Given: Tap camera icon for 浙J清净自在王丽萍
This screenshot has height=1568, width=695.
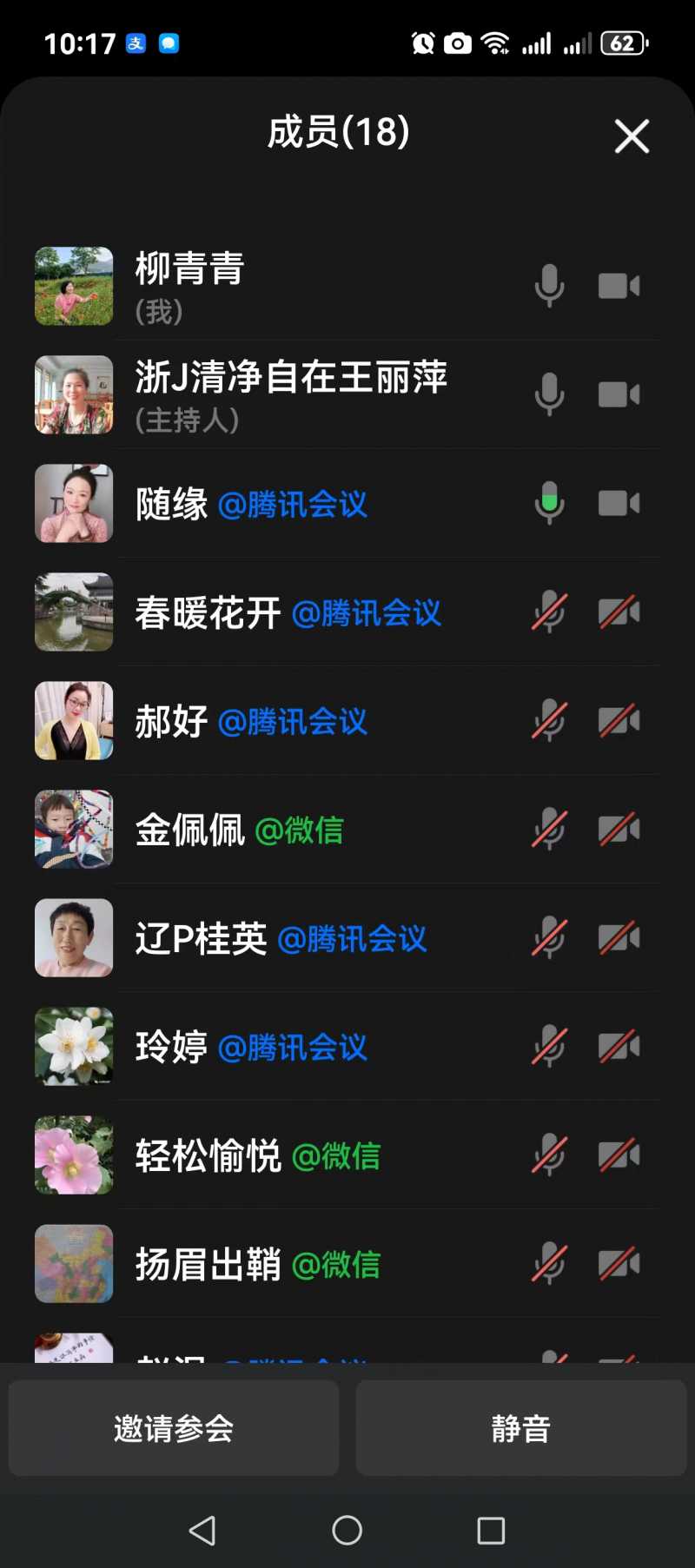Looking at the screenshot, I should click(619, 394).
